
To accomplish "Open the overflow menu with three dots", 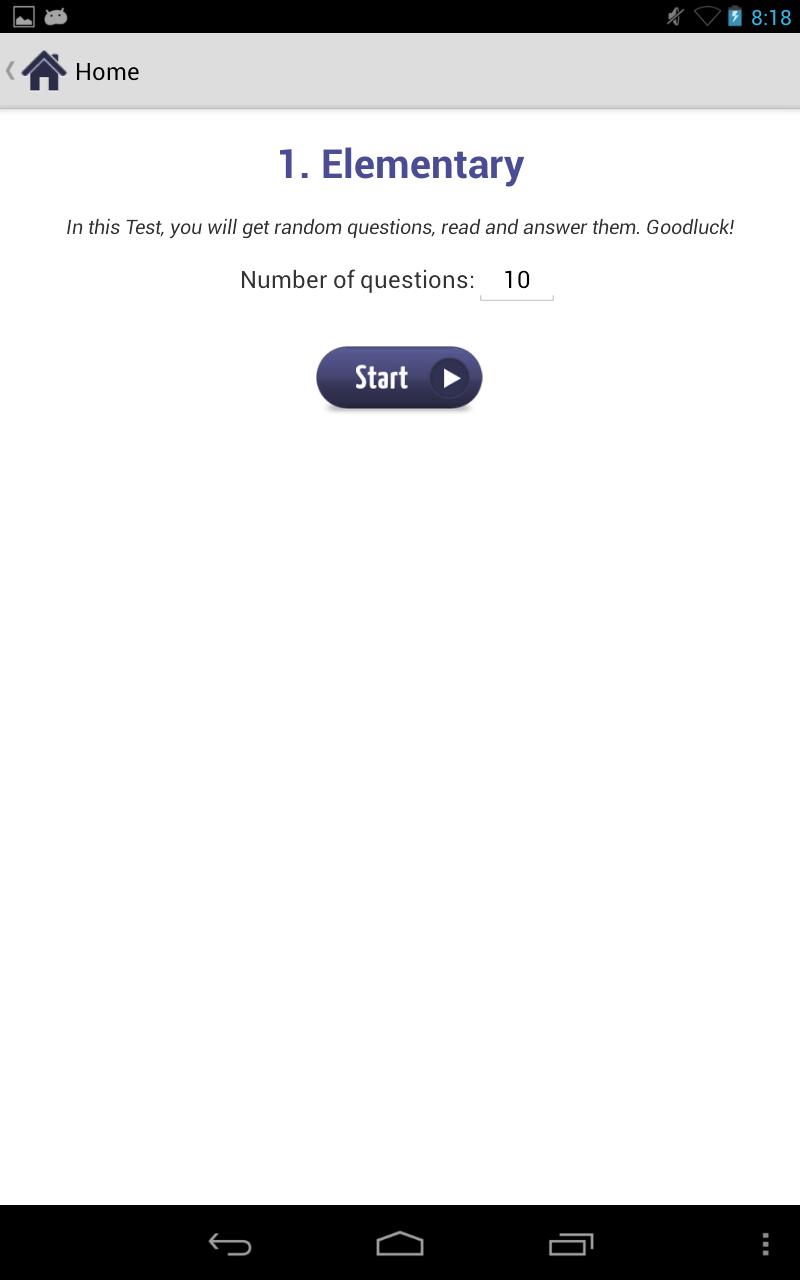I will coord(765,1244).
